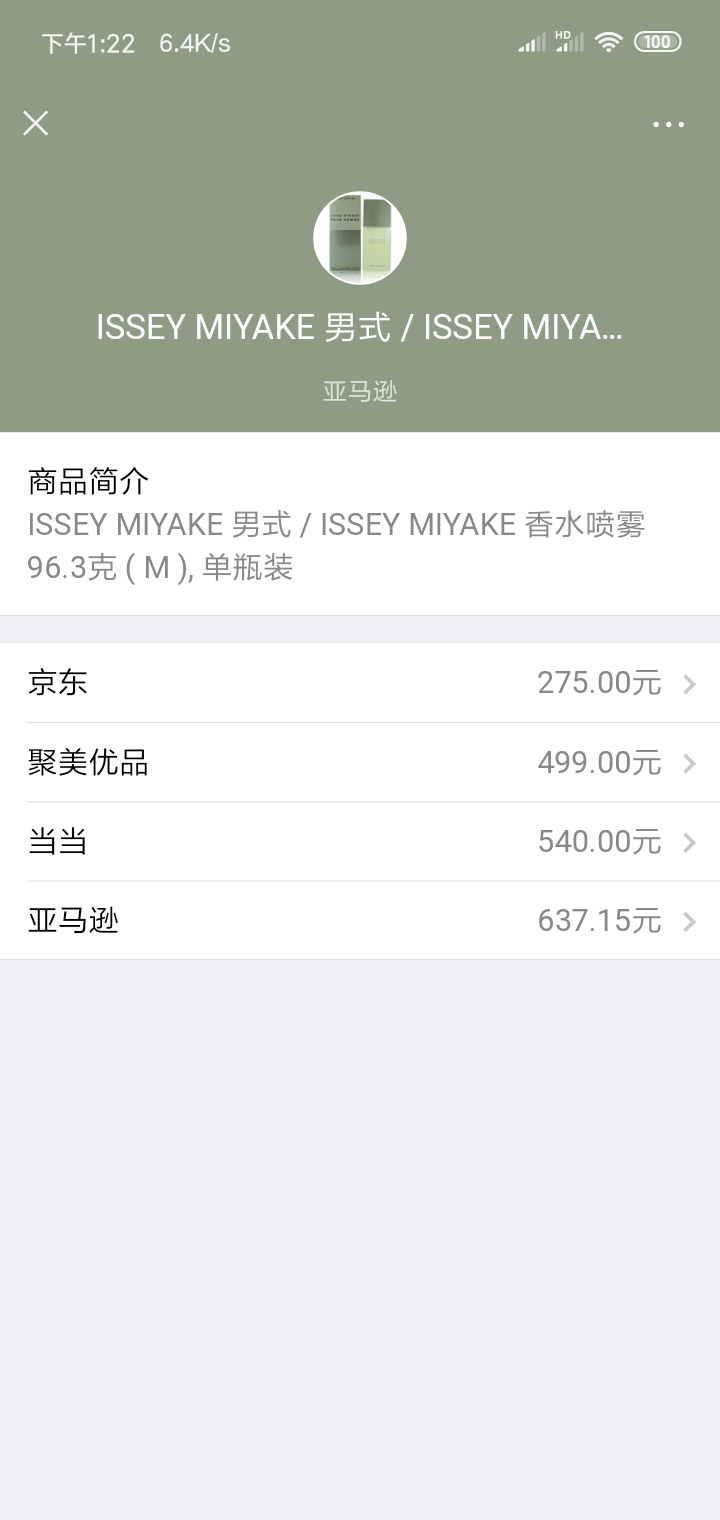Open the 京东 price listing
The image size is (720, 1520).
click(360, 683)
